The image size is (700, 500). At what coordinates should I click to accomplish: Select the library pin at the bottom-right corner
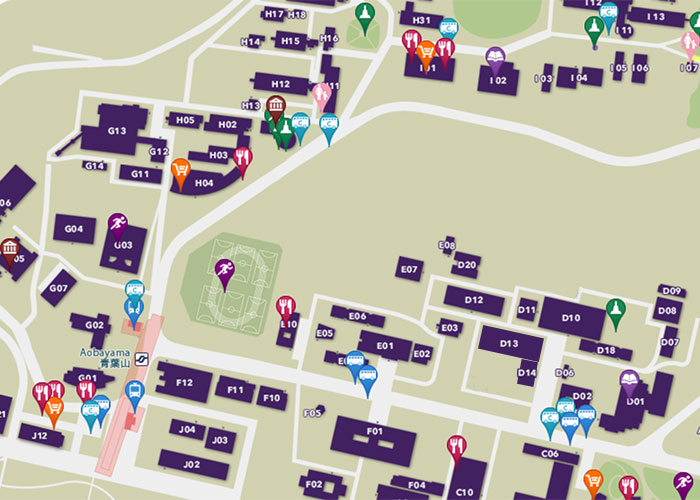coord(684,483)
